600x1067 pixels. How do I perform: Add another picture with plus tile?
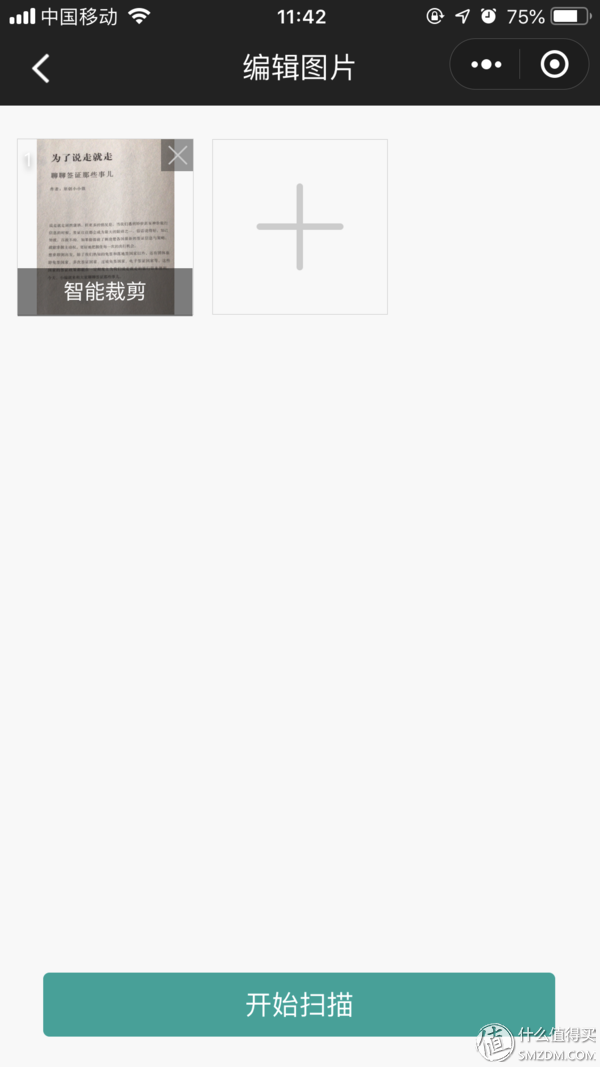click(300, 227)
